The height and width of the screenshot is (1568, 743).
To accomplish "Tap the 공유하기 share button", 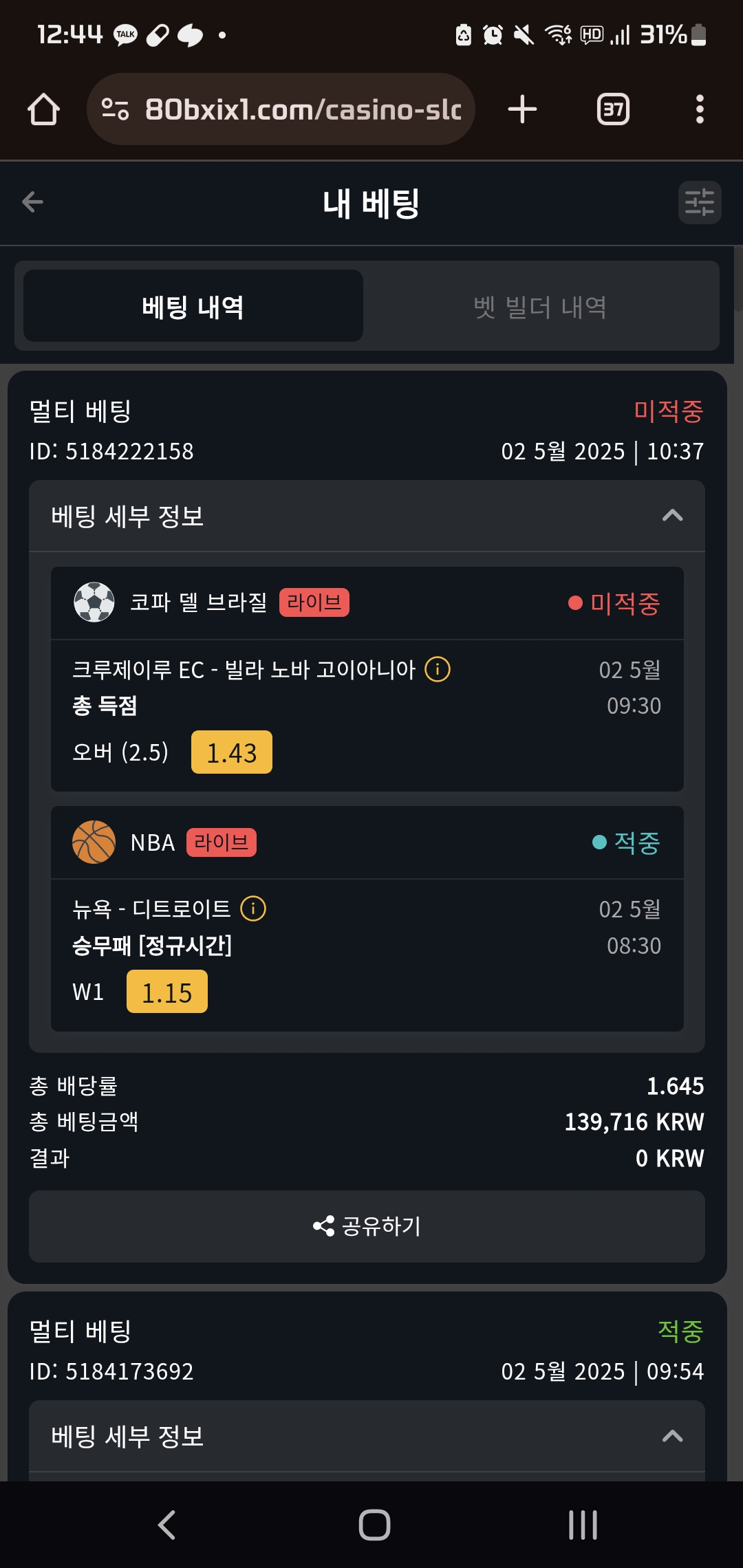I will pyautogui.click(x=367, y=1226).
